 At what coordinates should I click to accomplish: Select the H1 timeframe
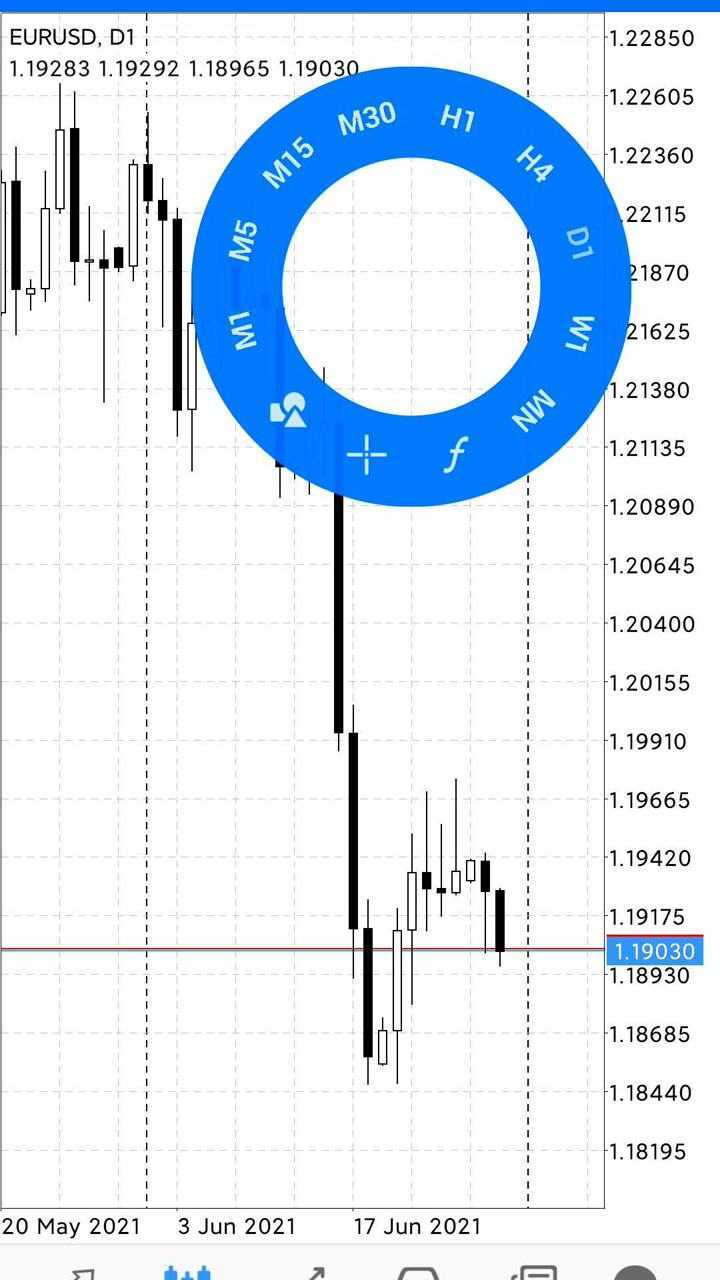pos(458,119)
